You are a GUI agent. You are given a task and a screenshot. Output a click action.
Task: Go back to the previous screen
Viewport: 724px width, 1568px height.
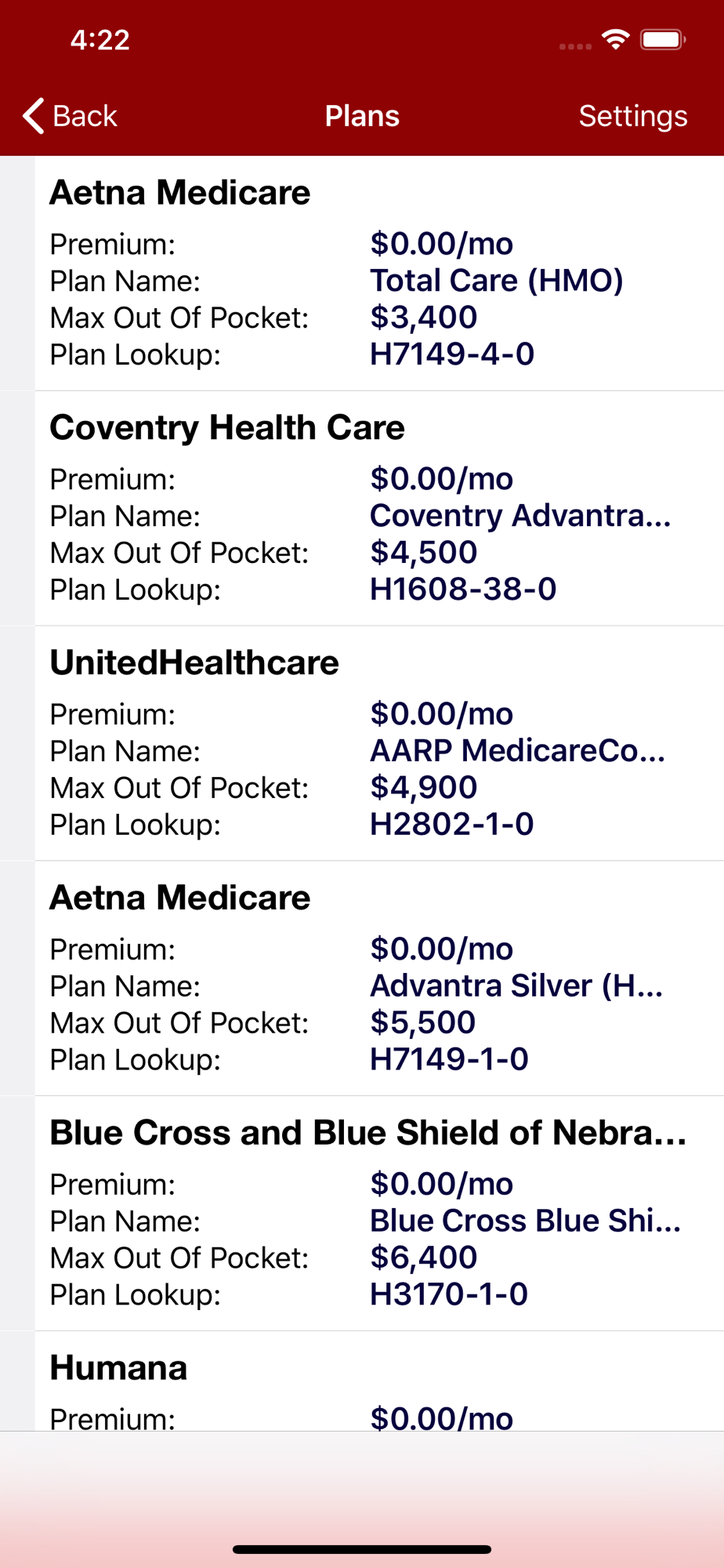(70, 116)
